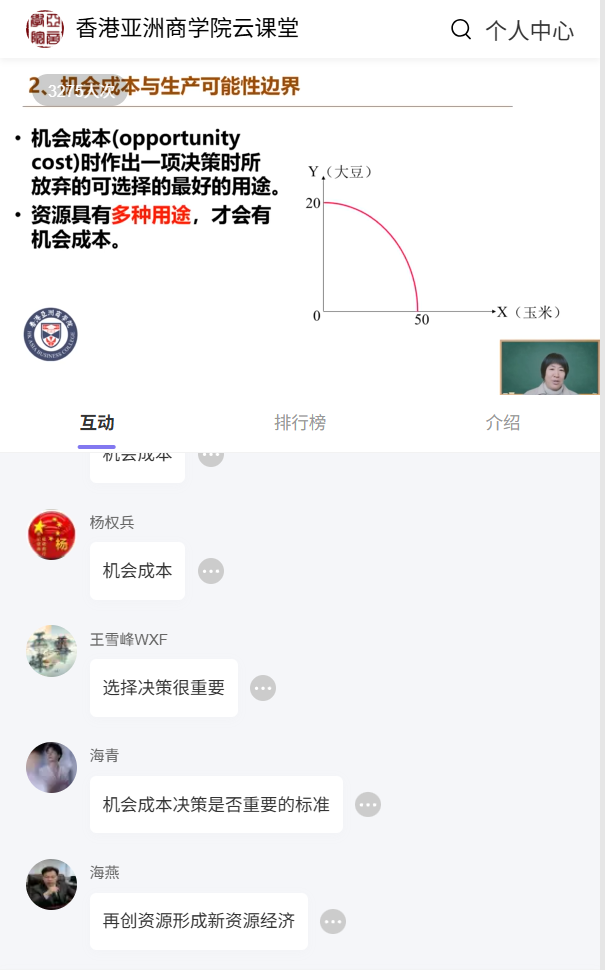This screenshot has height=970, width=605.
Task: Tap the teacher's camera thumbnail
Action: (550, 367)
